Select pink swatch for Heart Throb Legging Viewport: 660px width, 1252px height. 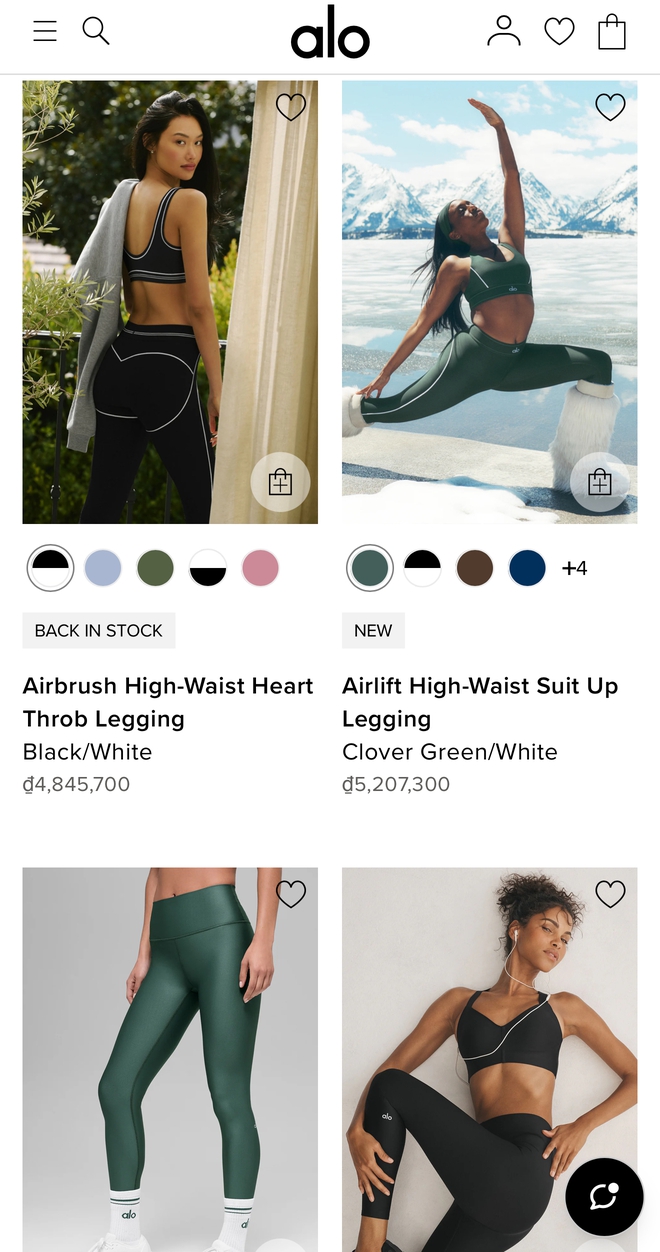point(260,568)
